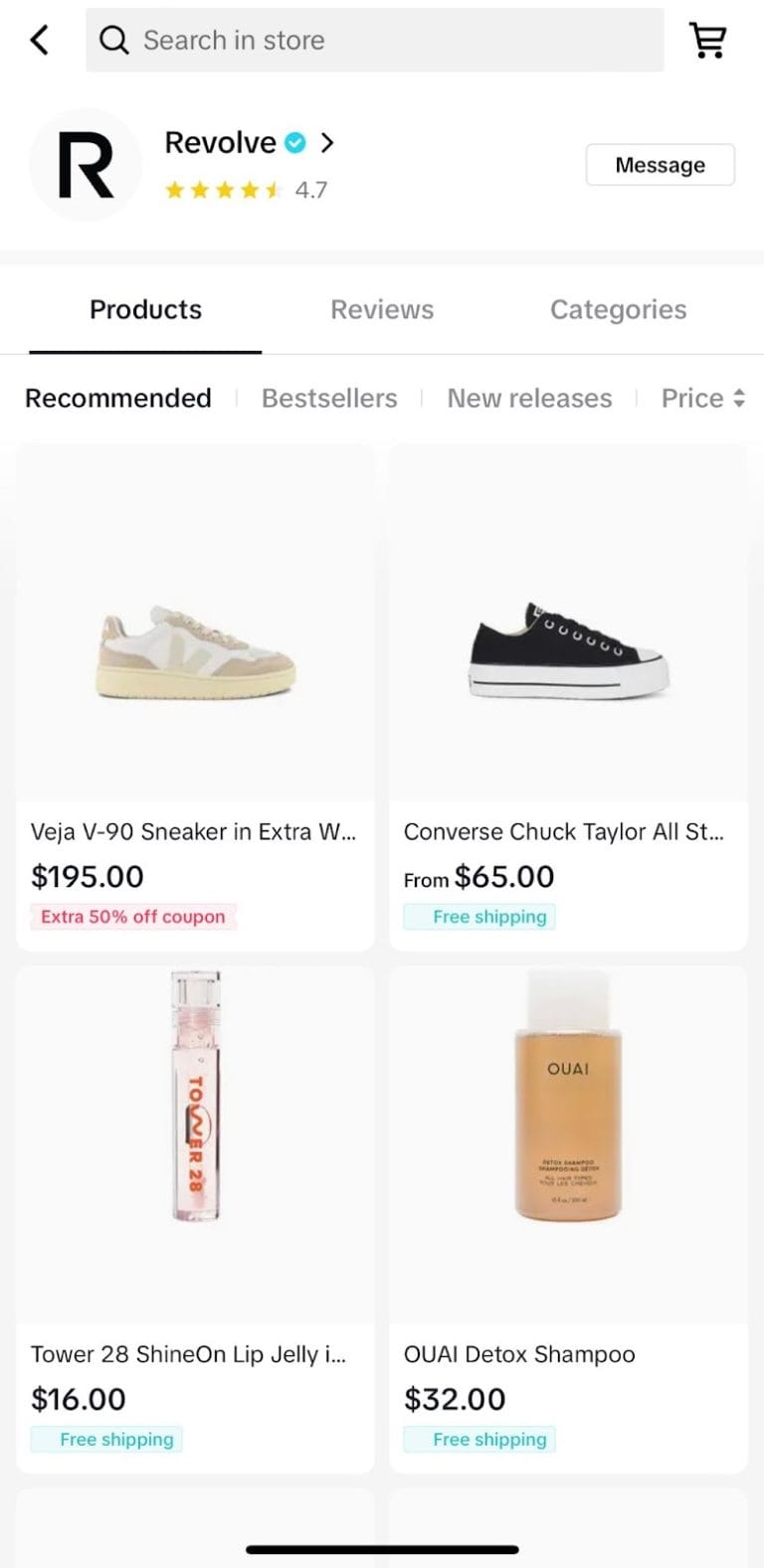Open the Veja V-90 Sneaker product
The image size is (764, 1568).
click(x=195, y=696)
